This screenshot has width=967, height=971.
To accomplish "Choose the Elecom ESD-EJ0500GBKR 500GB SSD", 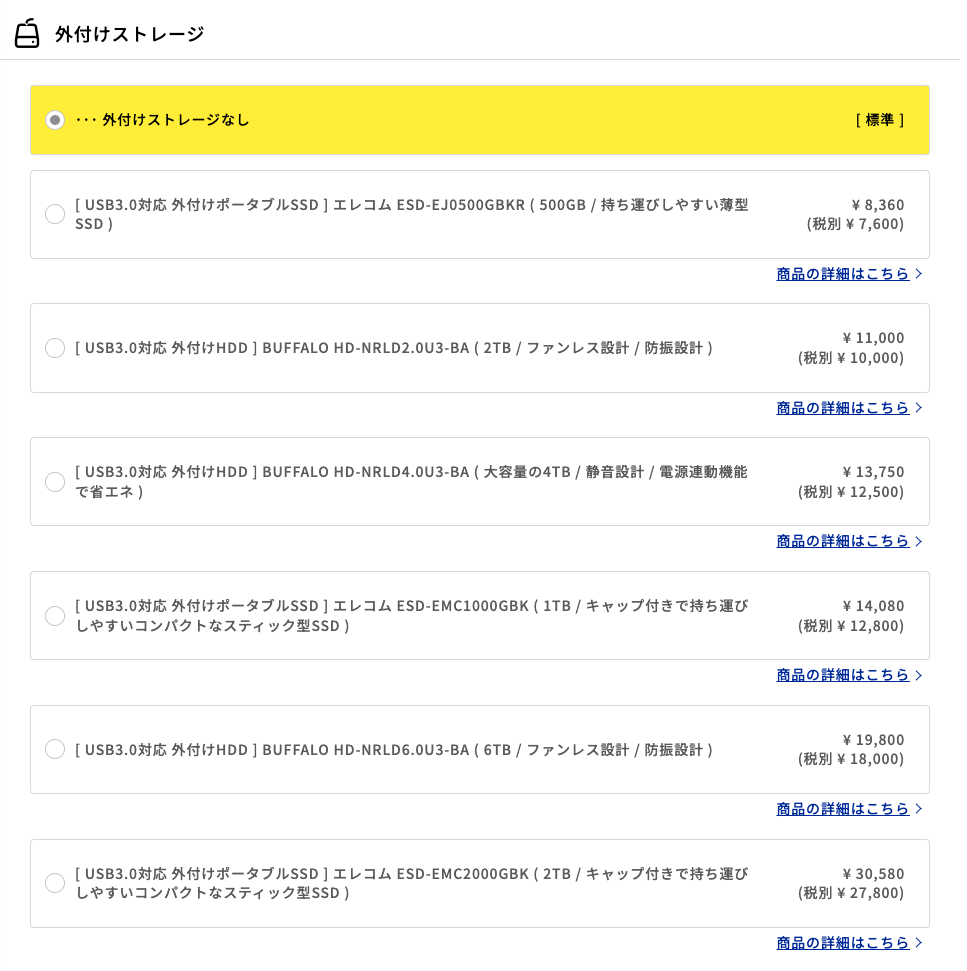I will coord(55,214).
